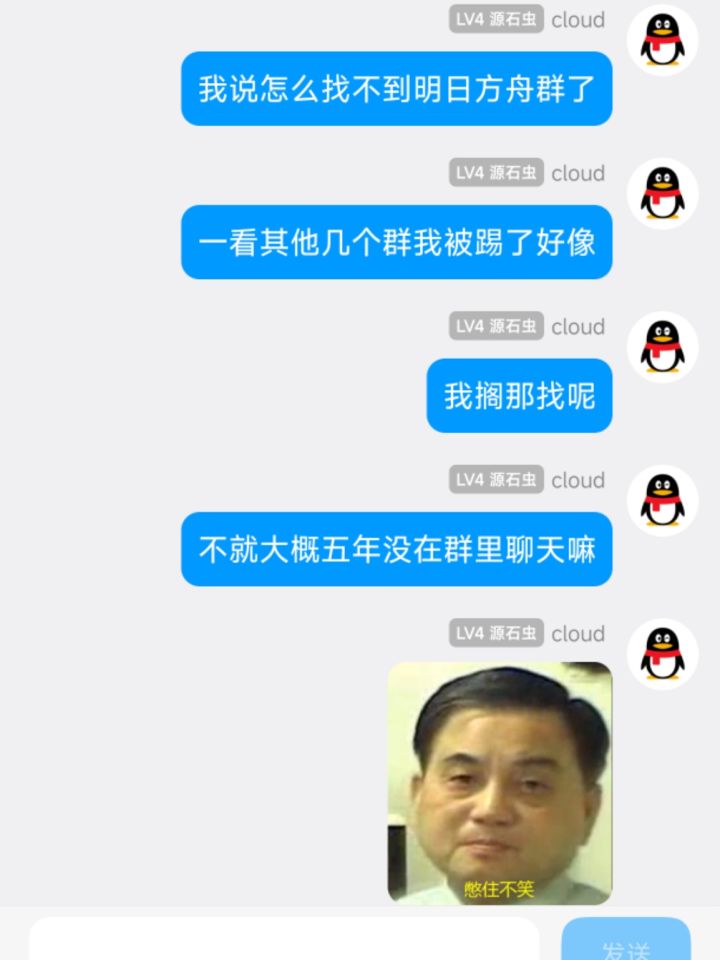Tap the message '一看其他几个群我被踢了好像'
The image size is (720, 960).
click(x=397, y=243)
